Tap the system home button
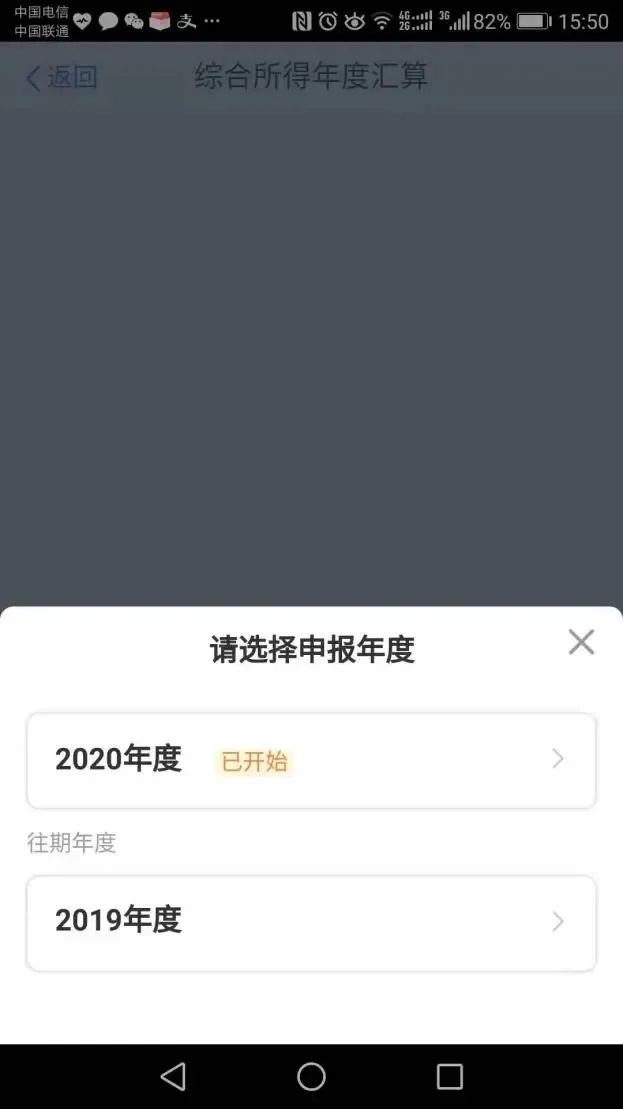Screen dimensions: 623x1109 [311, 1076]
